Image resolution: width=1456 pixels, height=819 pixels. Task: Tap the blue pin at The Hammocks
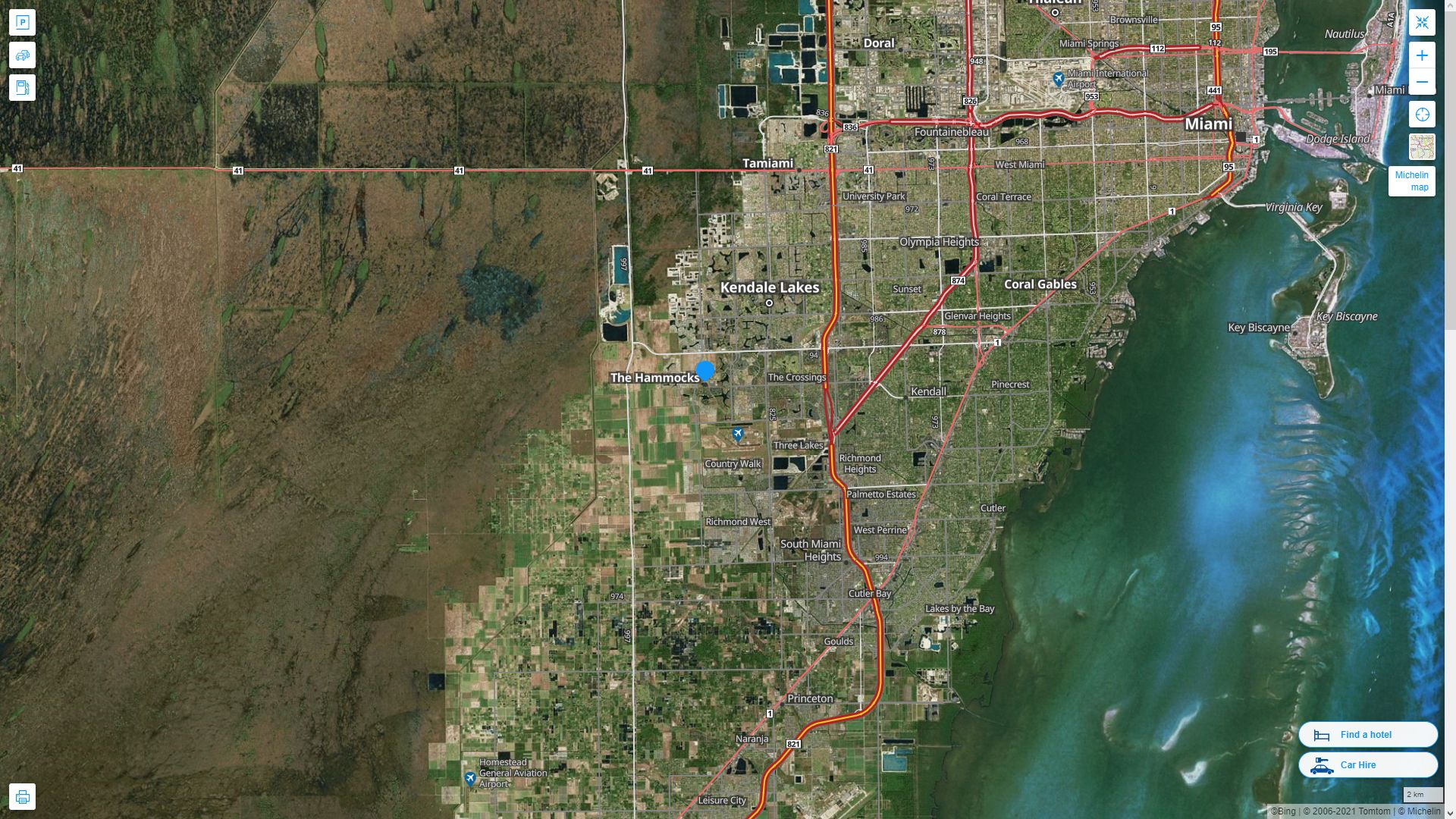pos(705,371)
